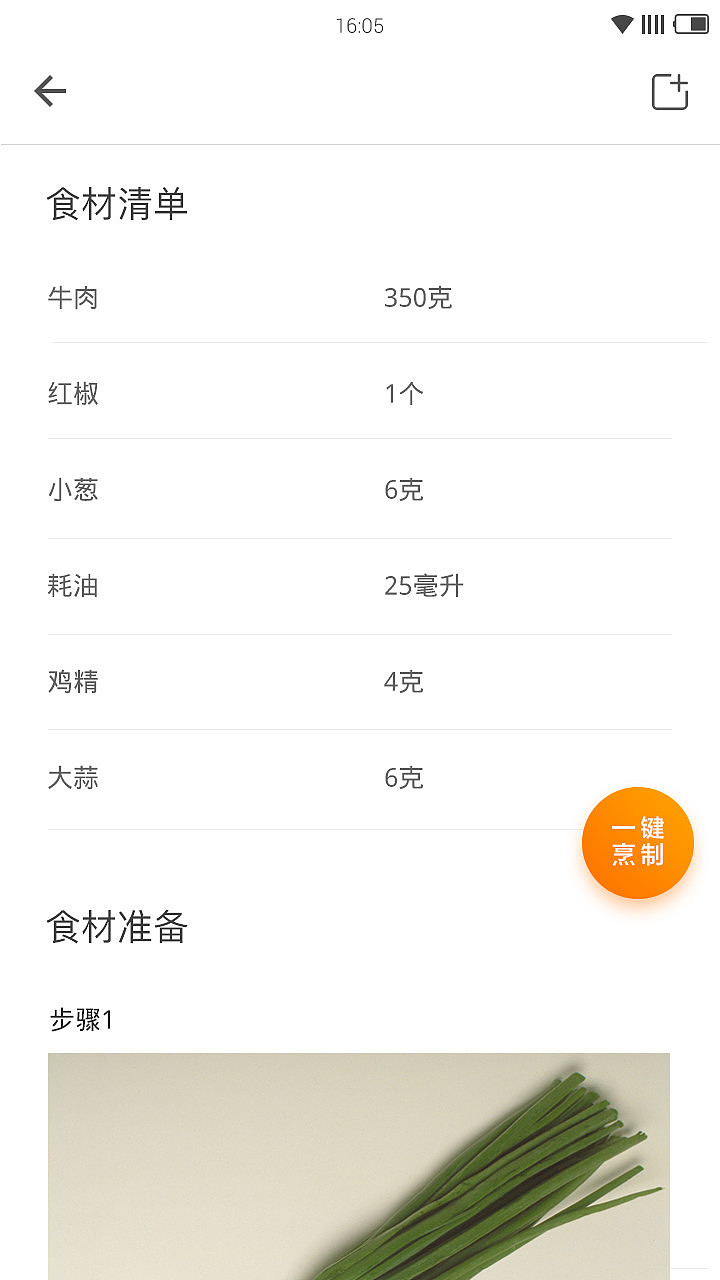720x1280 pixels.
Task: Tap the add-to-collection icon at top right
Action: [x=669, y=91]
